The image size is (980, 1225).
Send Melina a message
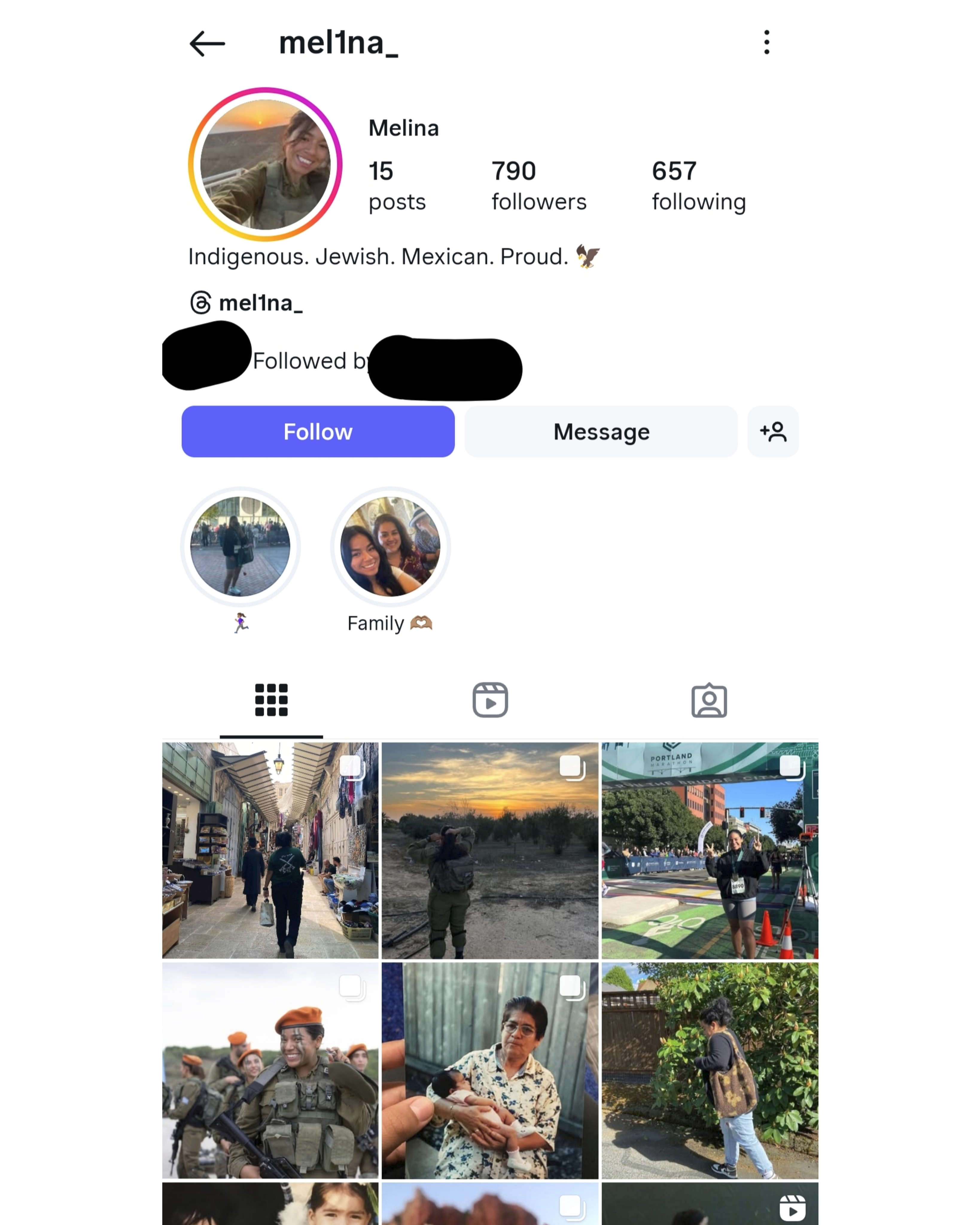coord(601,431)
